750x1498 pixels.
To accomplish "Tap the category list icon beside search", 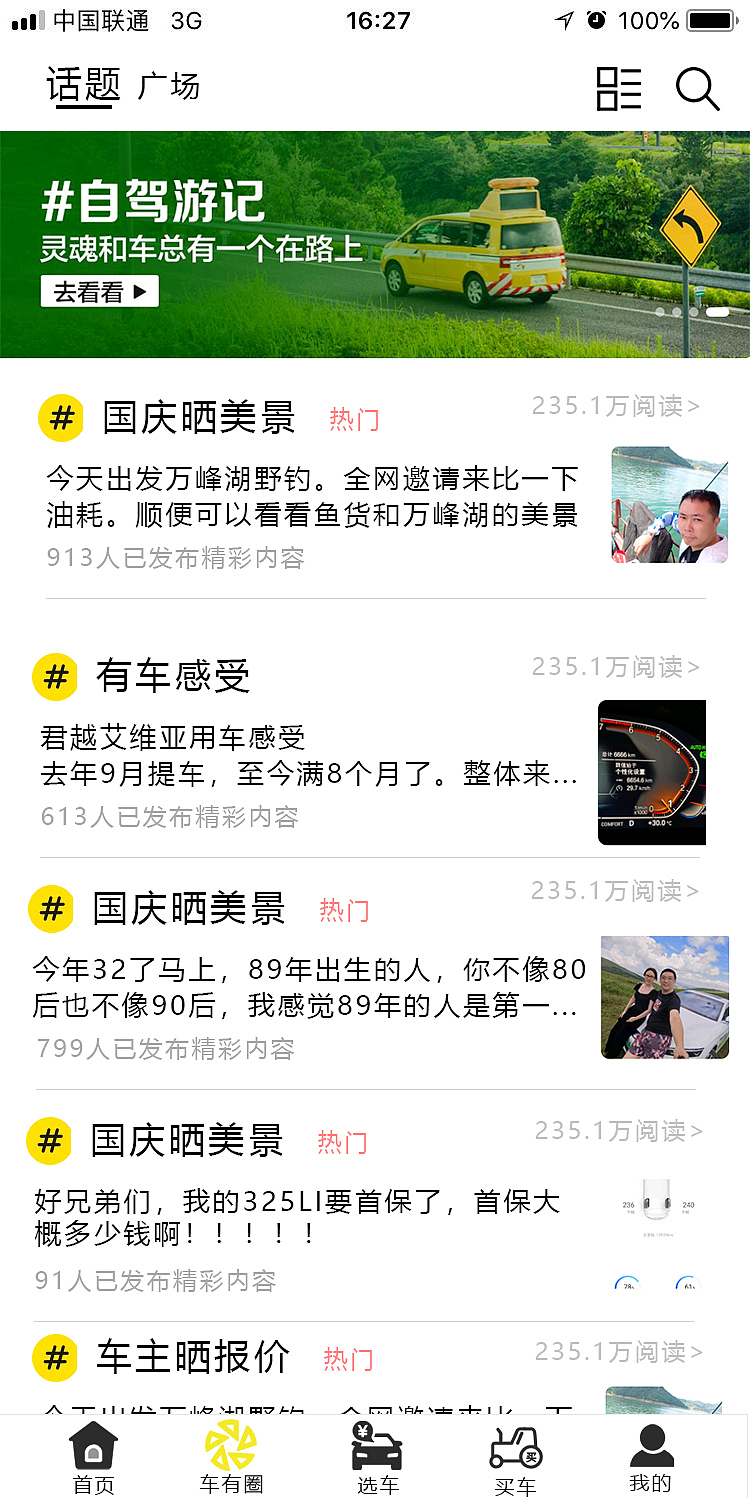I will coord(619,89).
